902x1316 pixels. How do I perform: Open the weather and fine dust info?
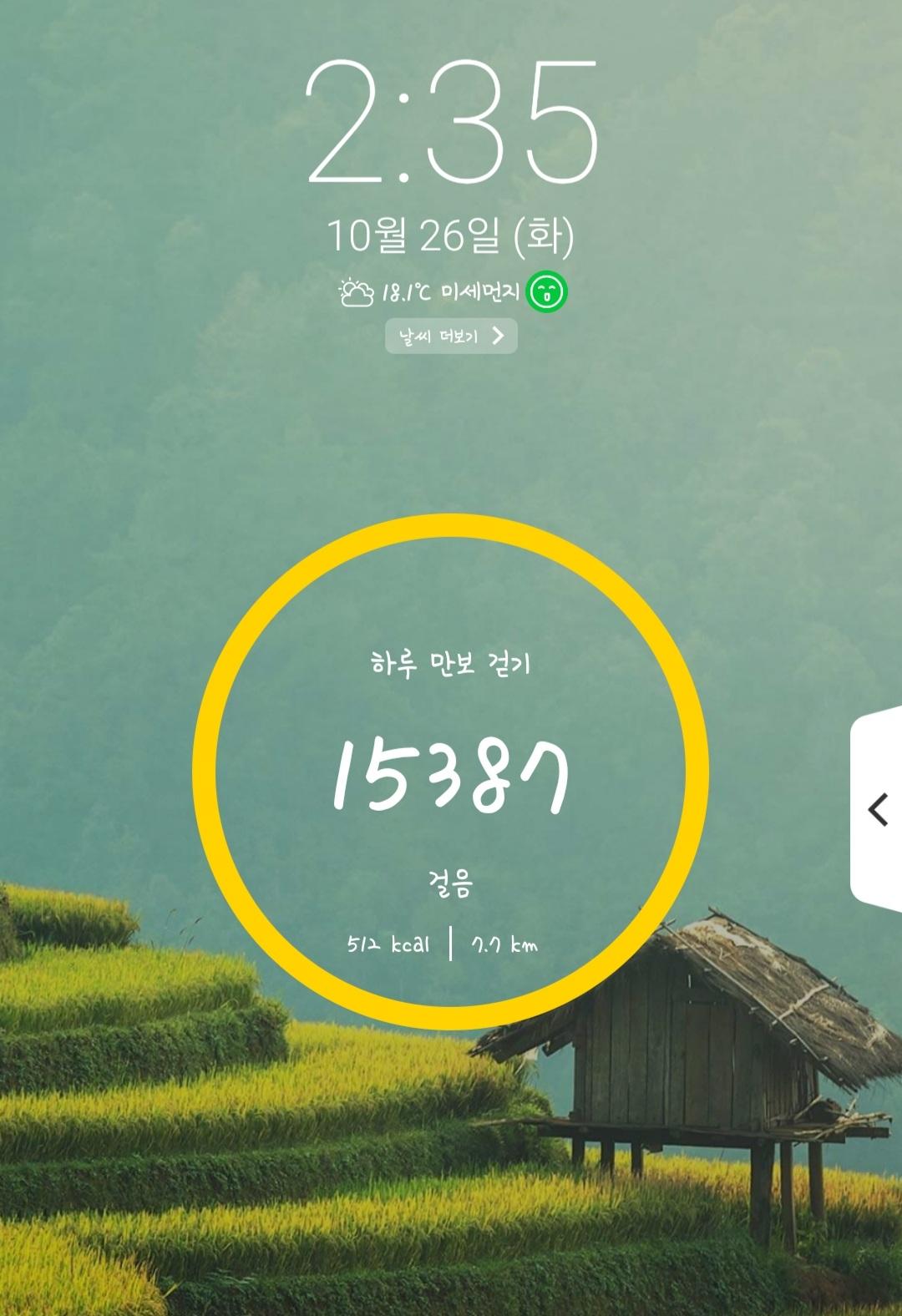451,292
